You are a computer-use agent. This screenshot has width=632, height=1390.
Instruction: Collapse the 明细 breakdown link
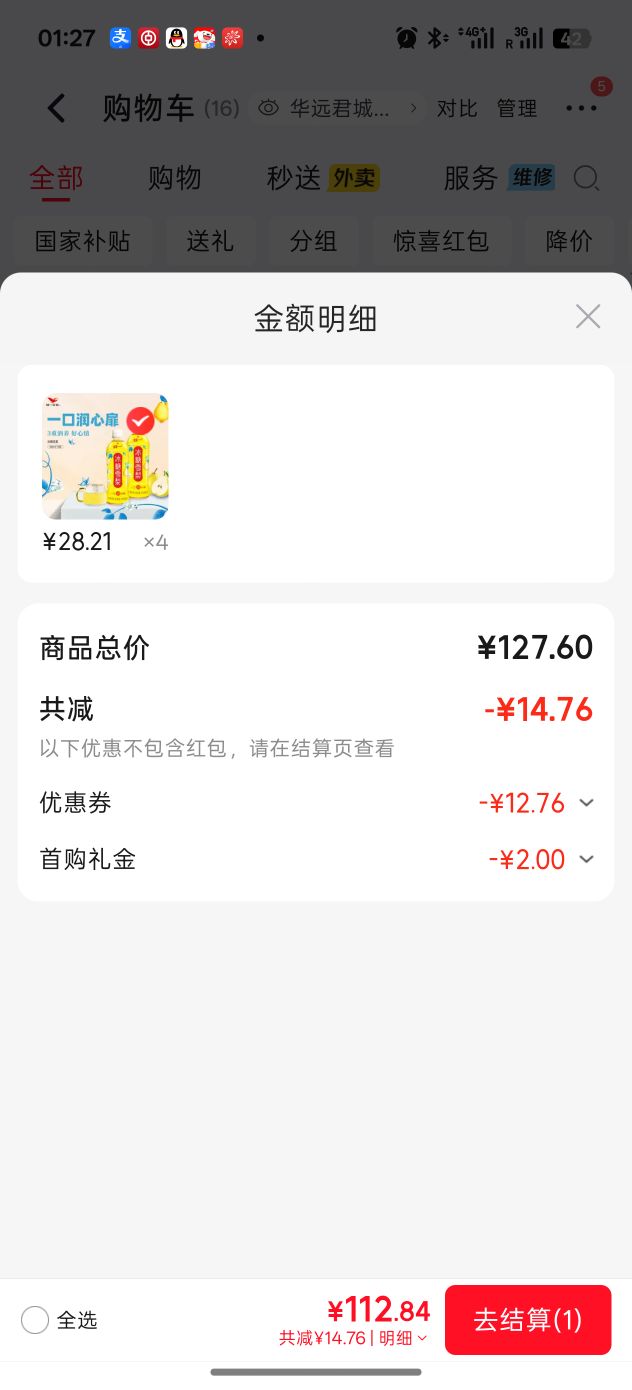click(x=403, y=1338)
